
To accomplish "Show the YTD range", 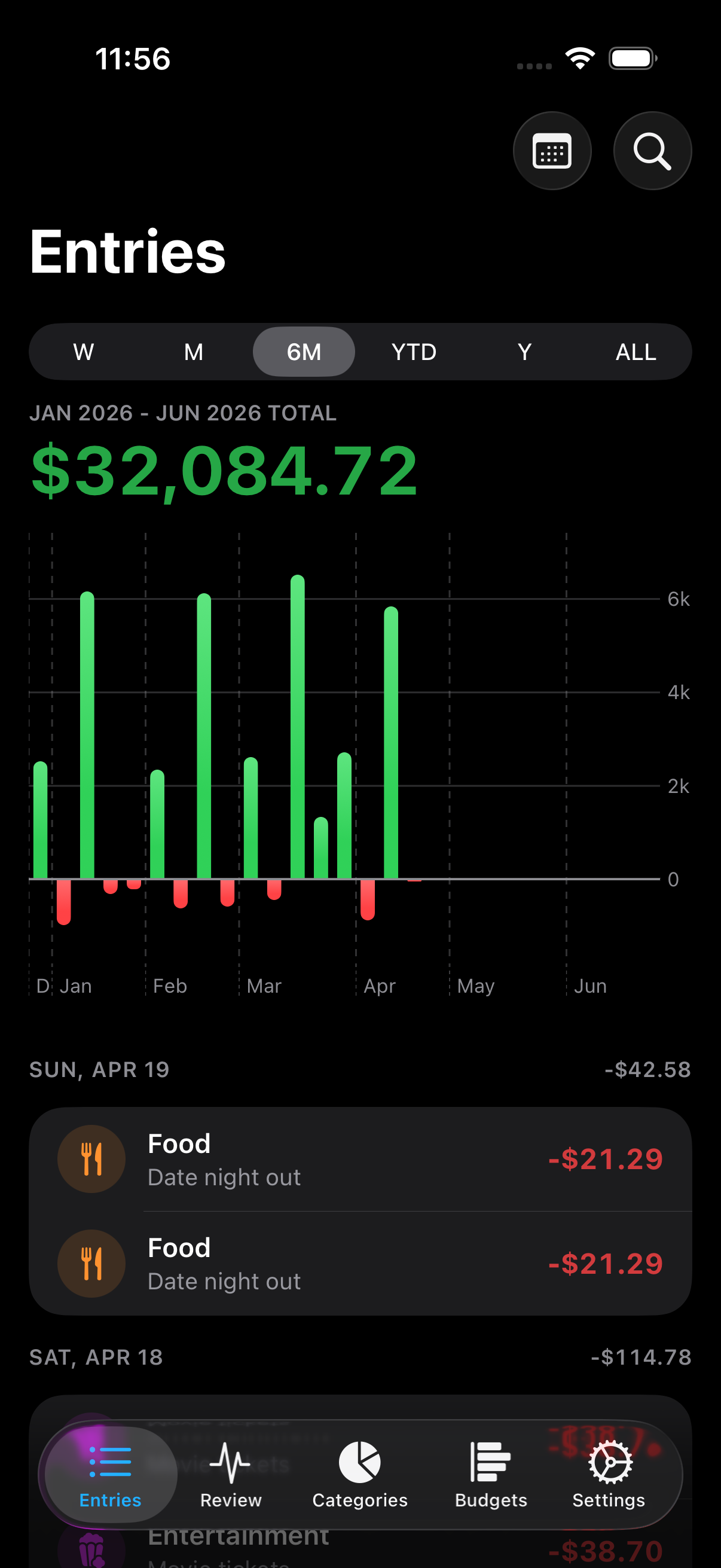I will pos(414,352).
